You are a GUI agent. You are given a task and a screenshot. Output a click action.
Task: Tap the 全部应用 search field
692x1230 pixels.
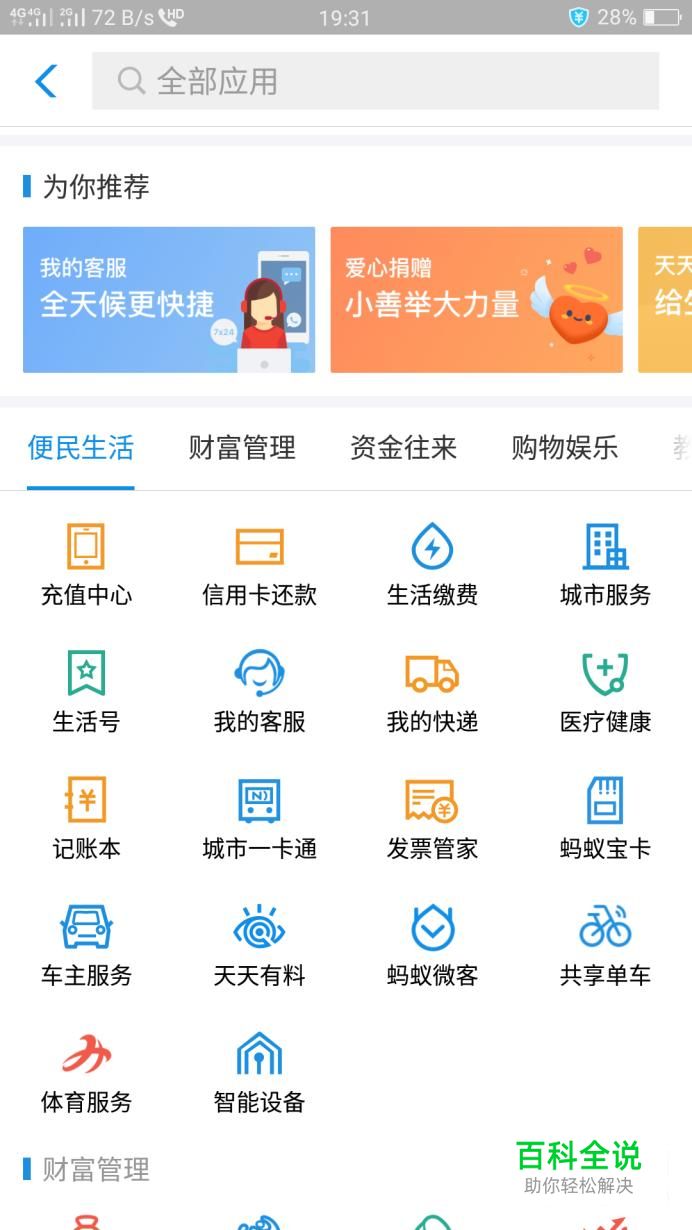[x=375, y=81]
